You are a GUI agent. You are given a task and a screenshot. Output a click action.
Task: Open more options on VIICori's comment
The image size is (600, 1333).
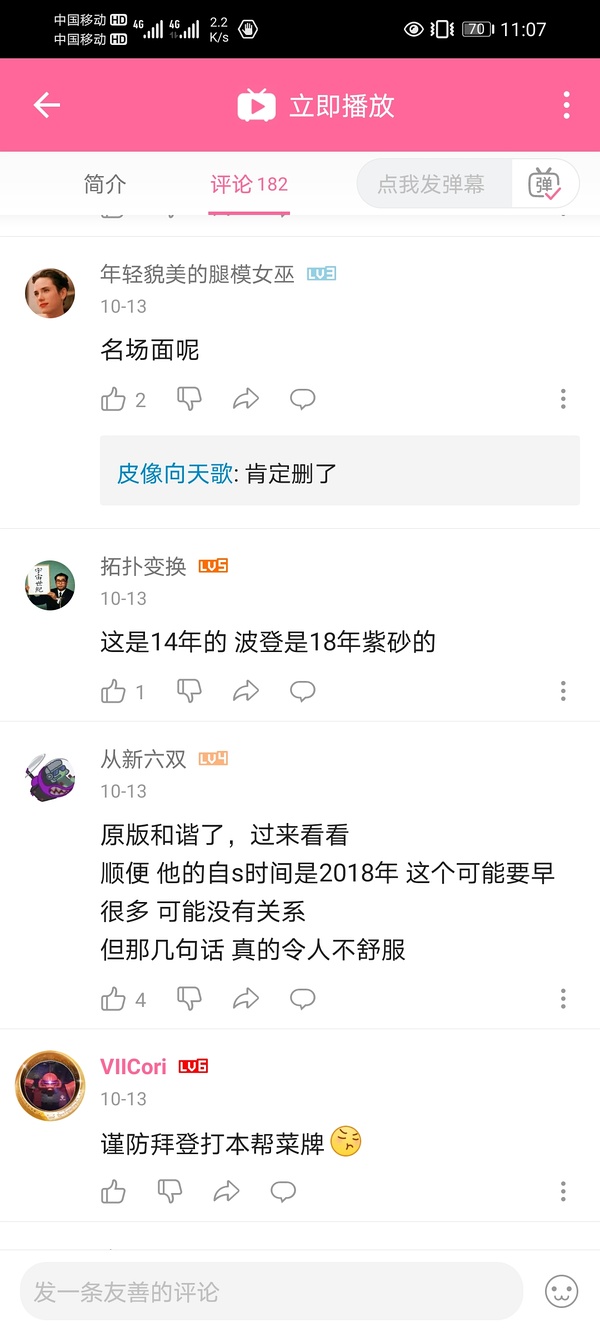(x=563, y=1191)
